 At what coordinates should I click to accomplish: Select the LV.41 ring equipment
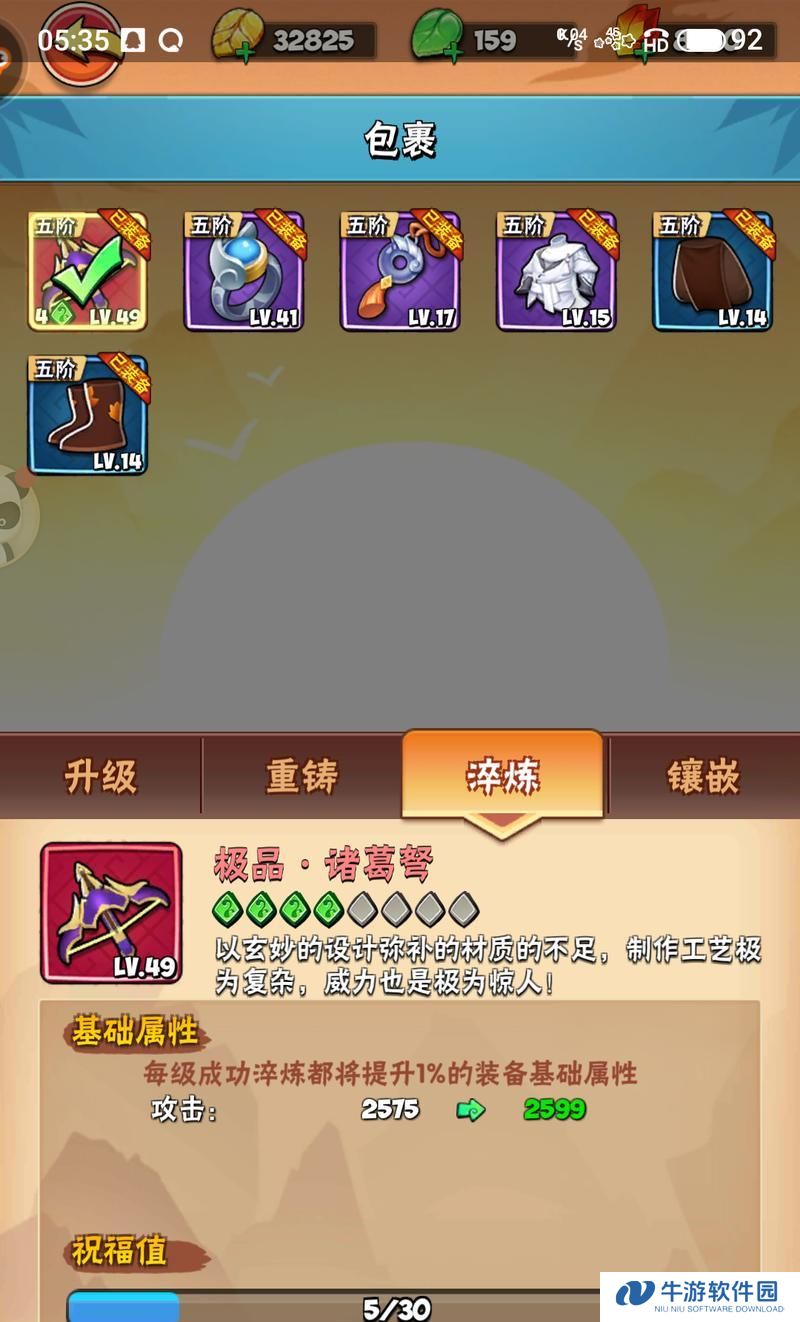243,271
